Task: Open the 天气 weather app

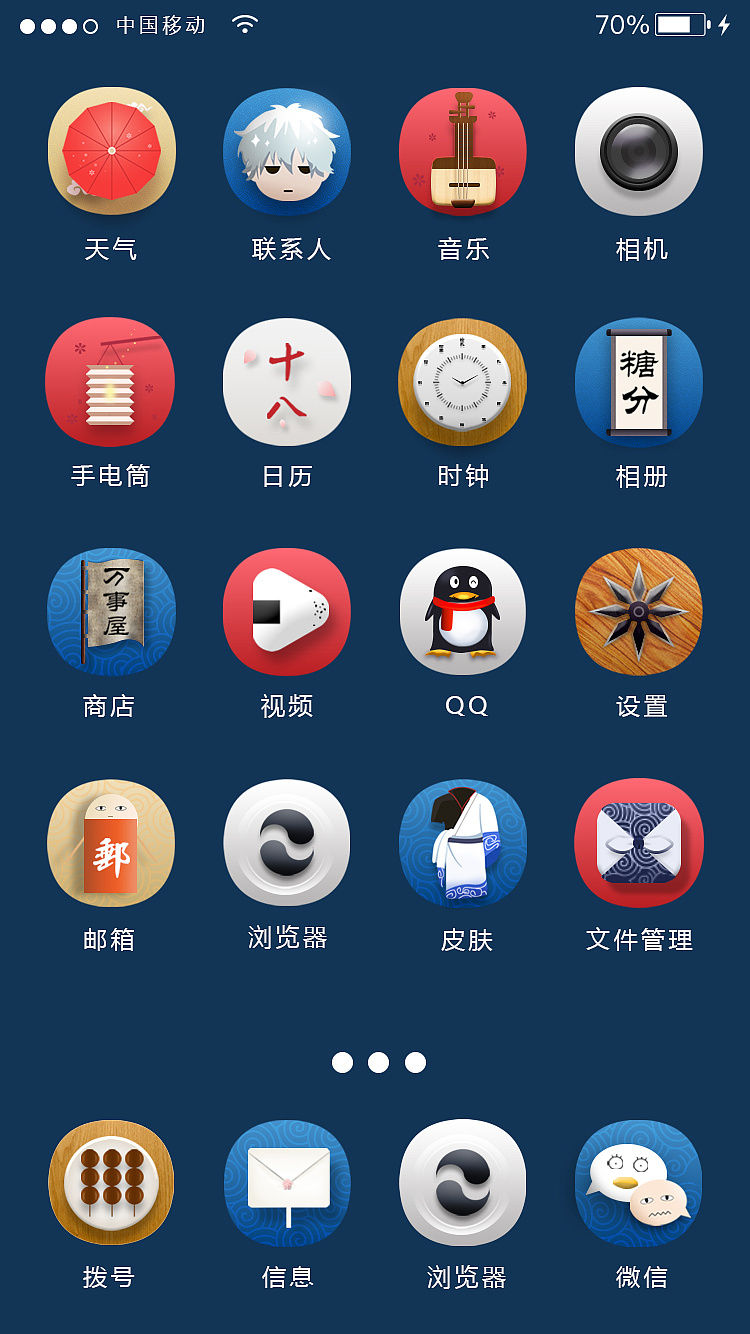Action: tap(111, 151)
